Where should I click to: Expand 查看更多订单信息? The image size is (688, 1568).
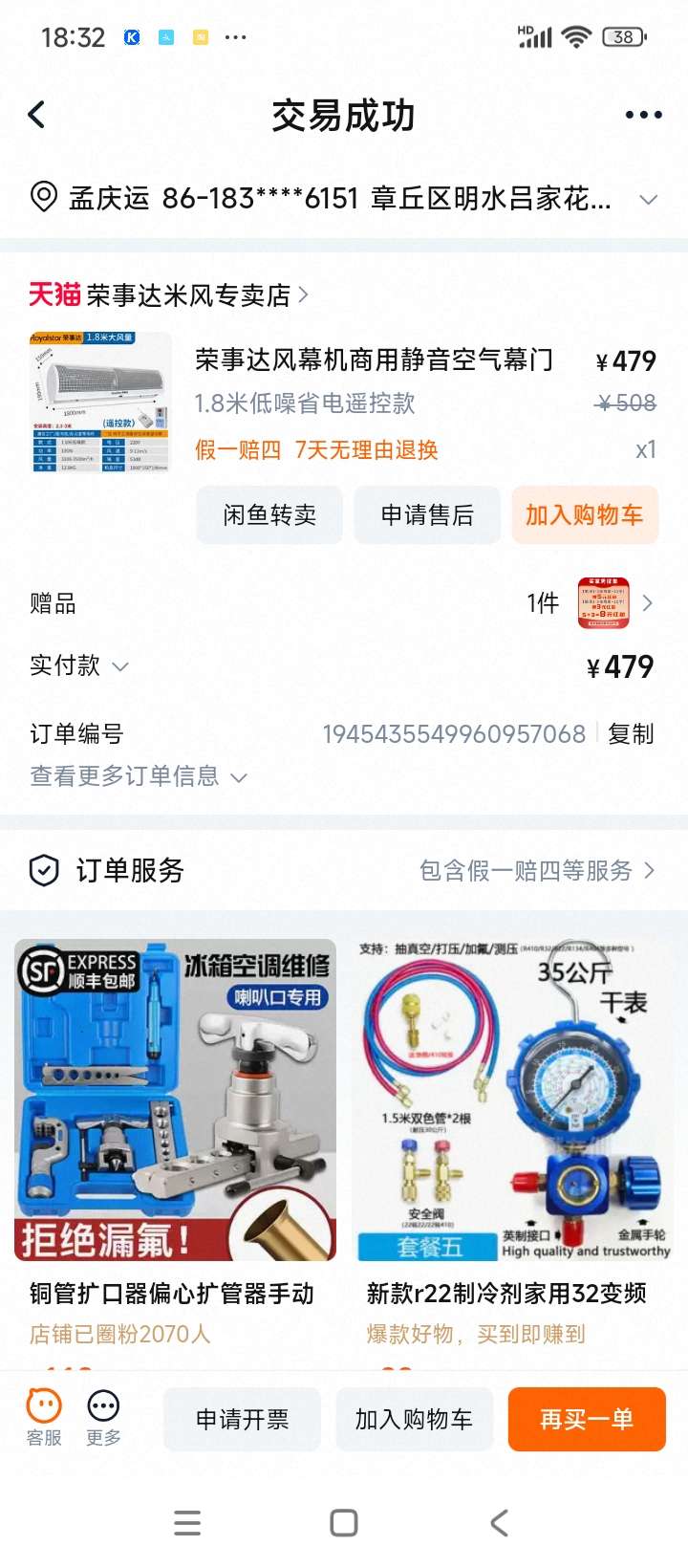tap(139, 776)
